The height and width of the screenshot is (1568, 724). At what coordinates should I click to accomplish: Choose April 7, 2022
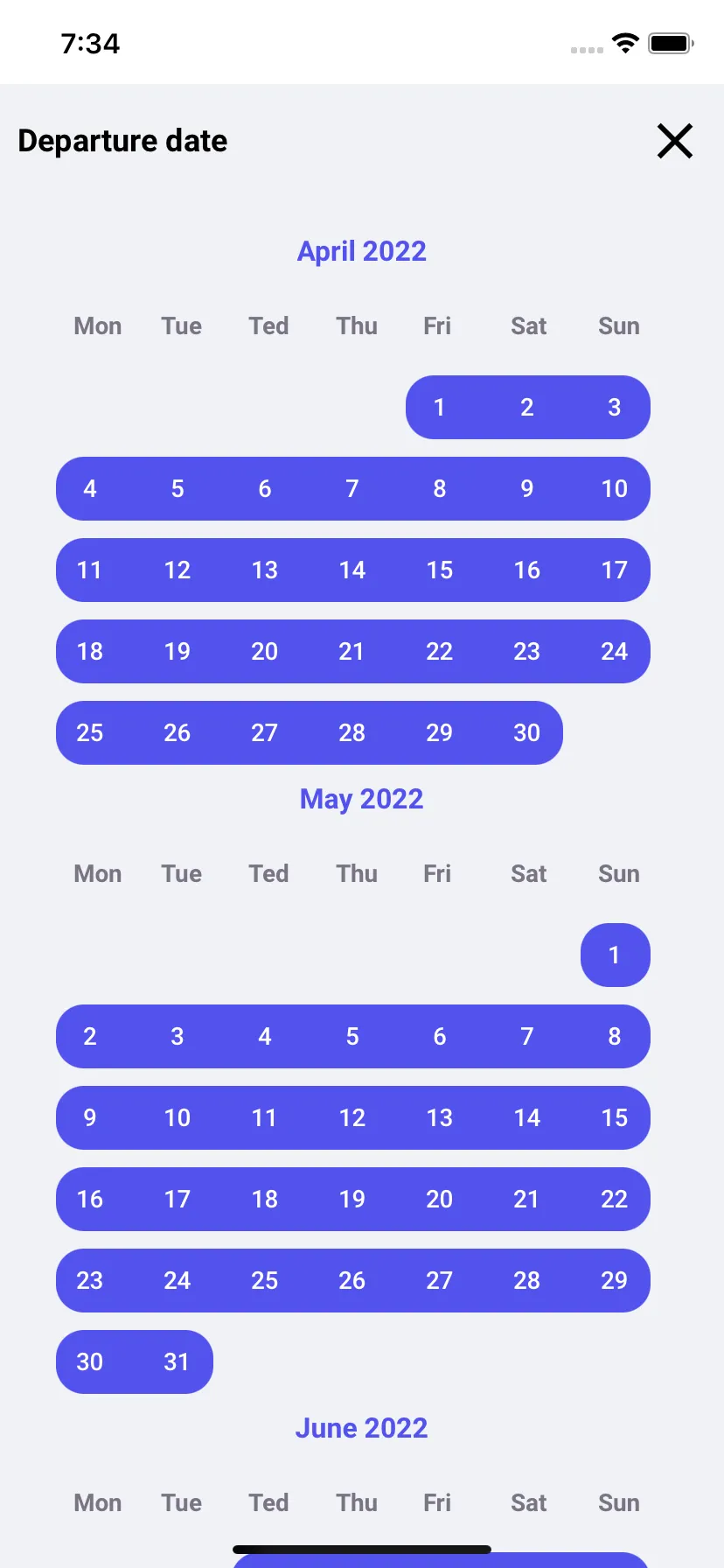[352, 489]
